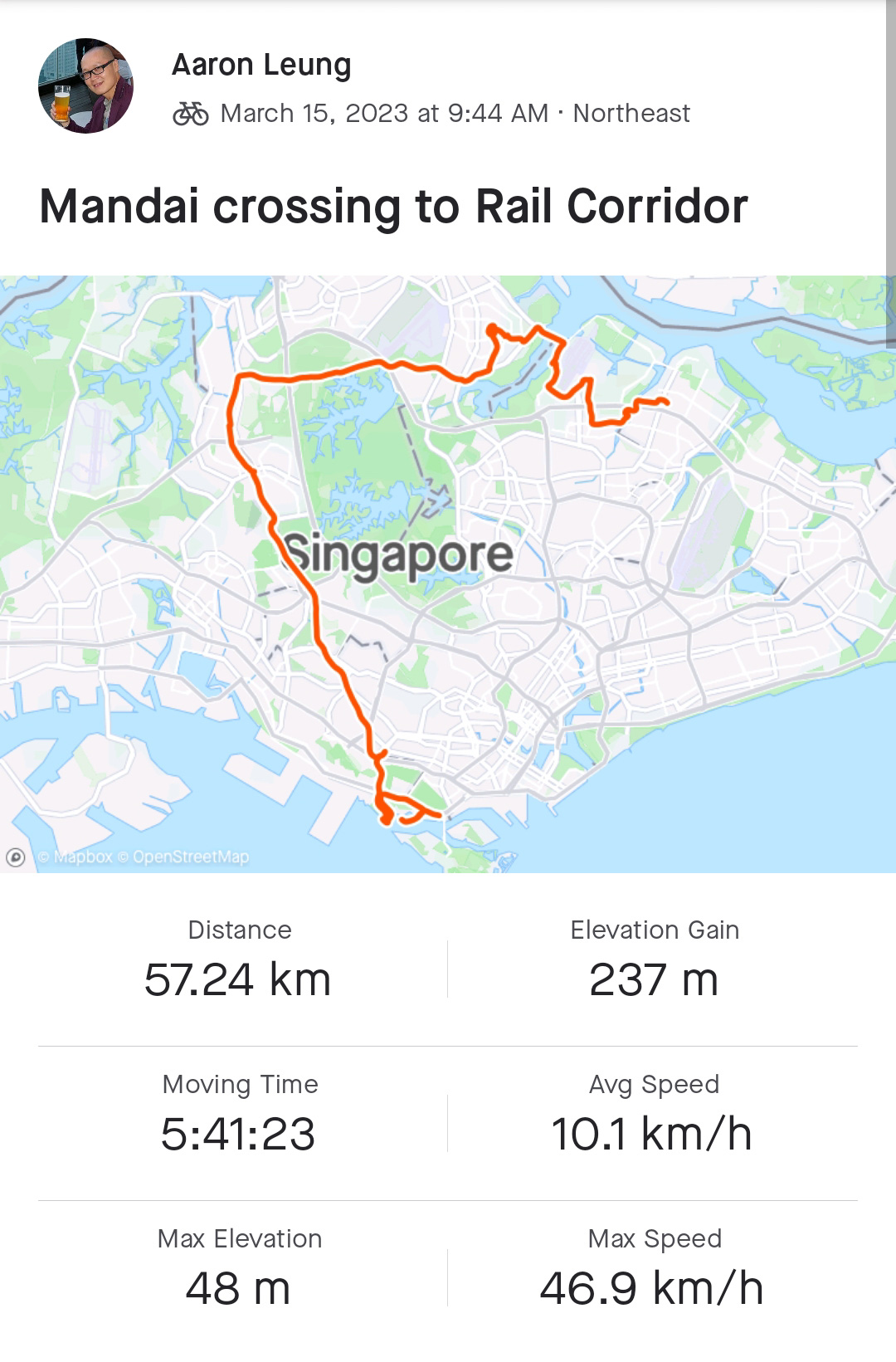Viewport: 896px width, 1362px height.
Task: Tap the Mapbox attribution info icon
Action: coord(16,857)
